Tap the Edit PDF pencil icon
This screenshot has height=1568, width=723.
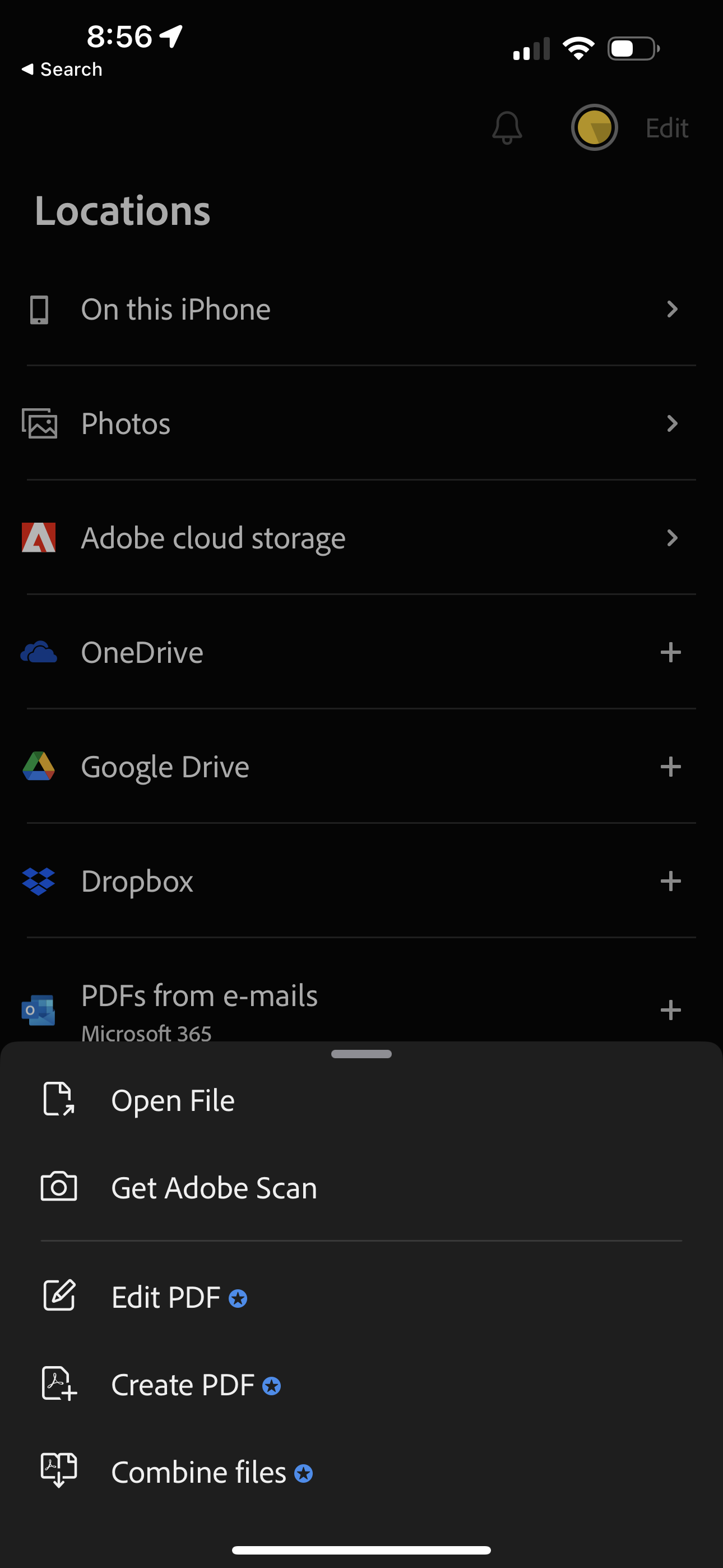58,1296
